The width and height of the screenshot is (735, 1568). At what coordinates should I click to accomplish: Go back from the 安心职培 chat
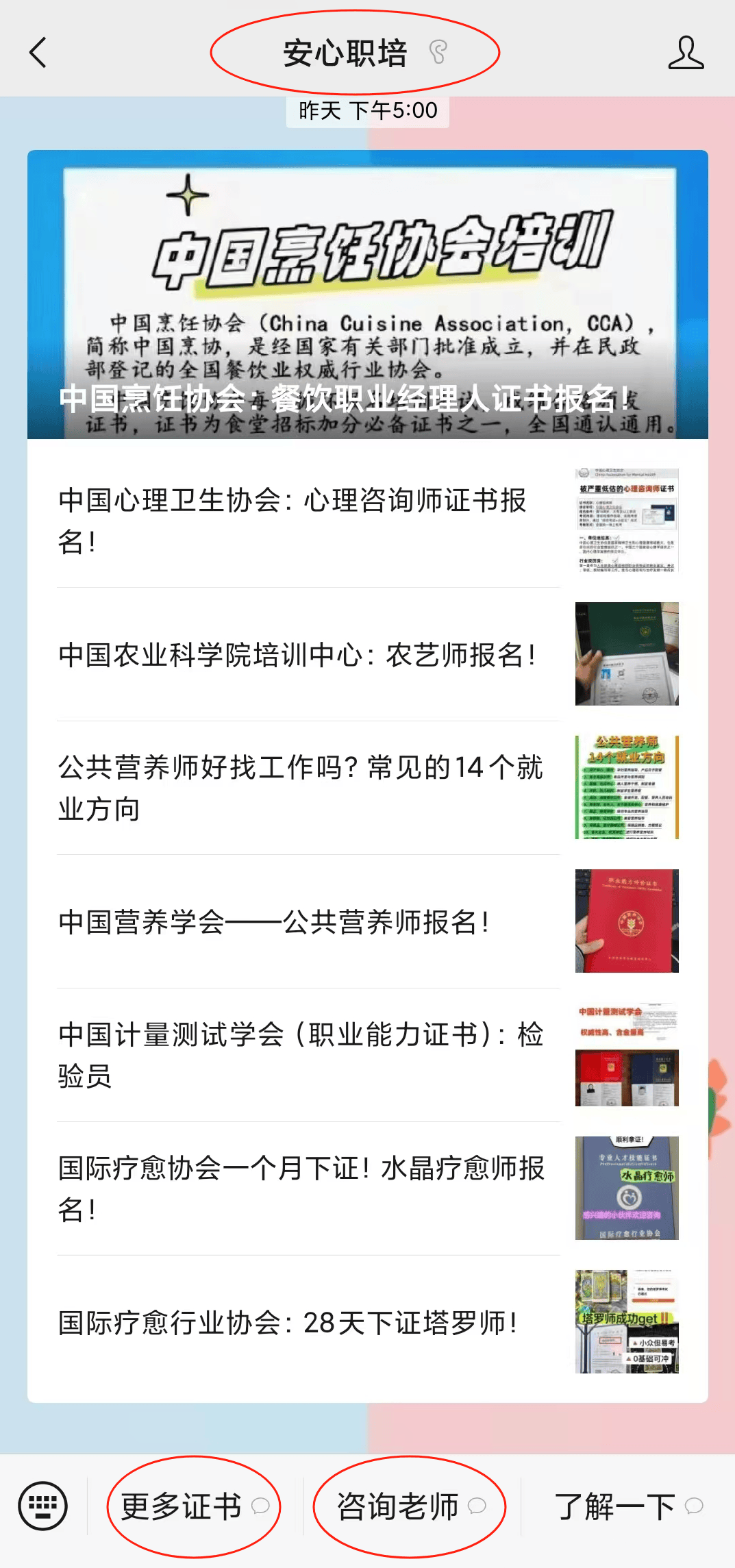38,53
